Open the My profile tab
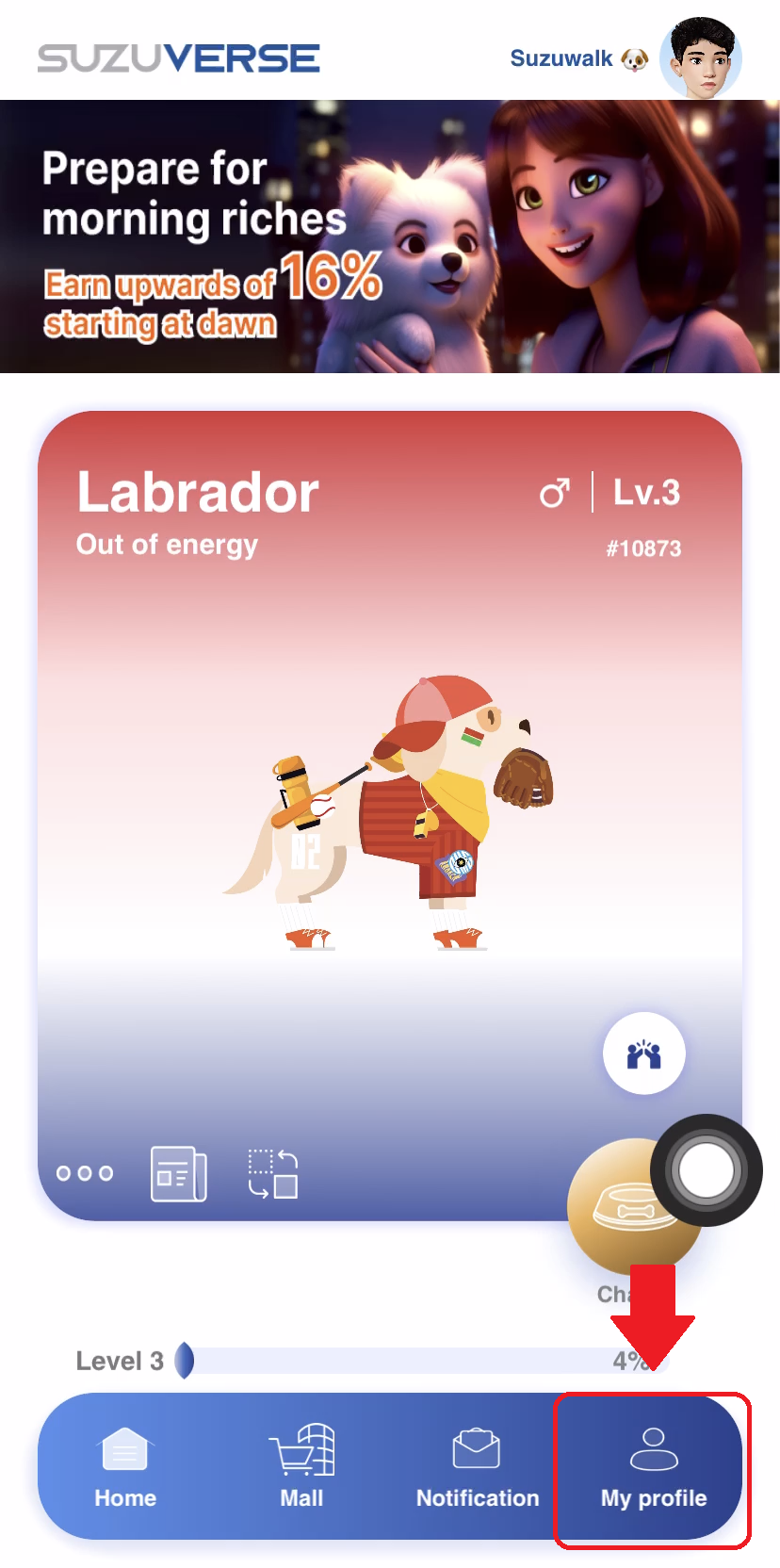Viewport: 780px width, 1568px height. (x=653, y=1468)
